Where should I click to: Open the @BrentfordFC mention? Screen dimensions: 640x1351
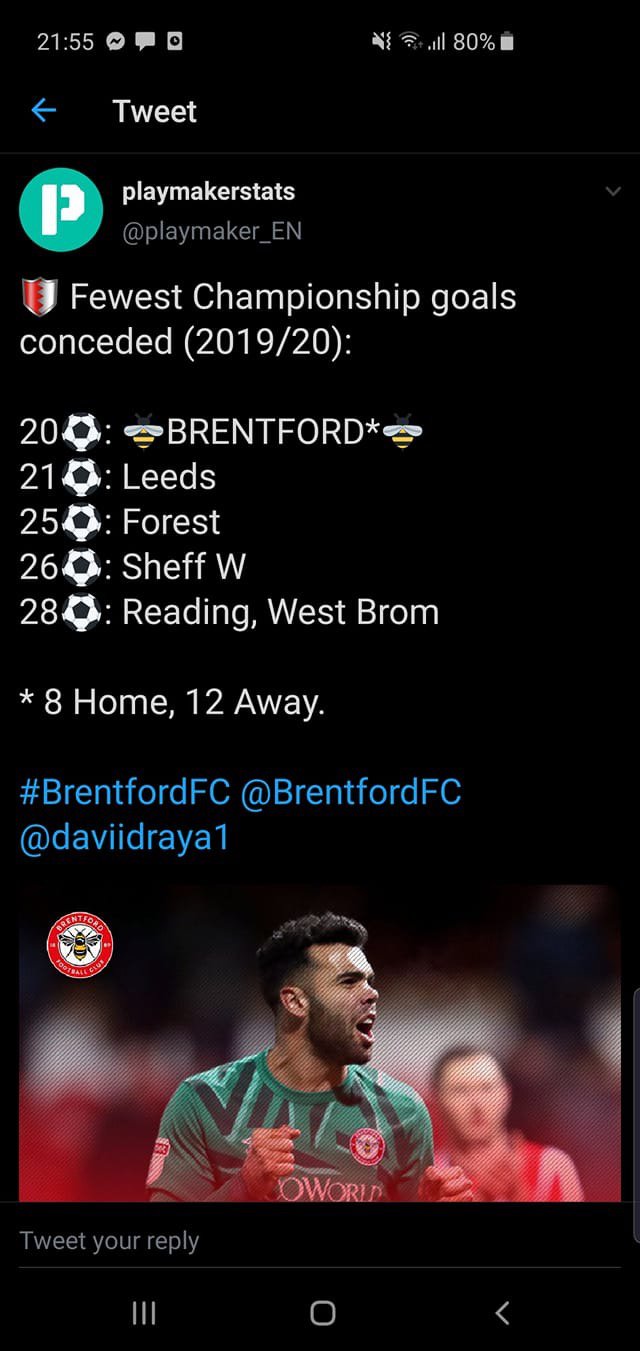pos(351,792)
